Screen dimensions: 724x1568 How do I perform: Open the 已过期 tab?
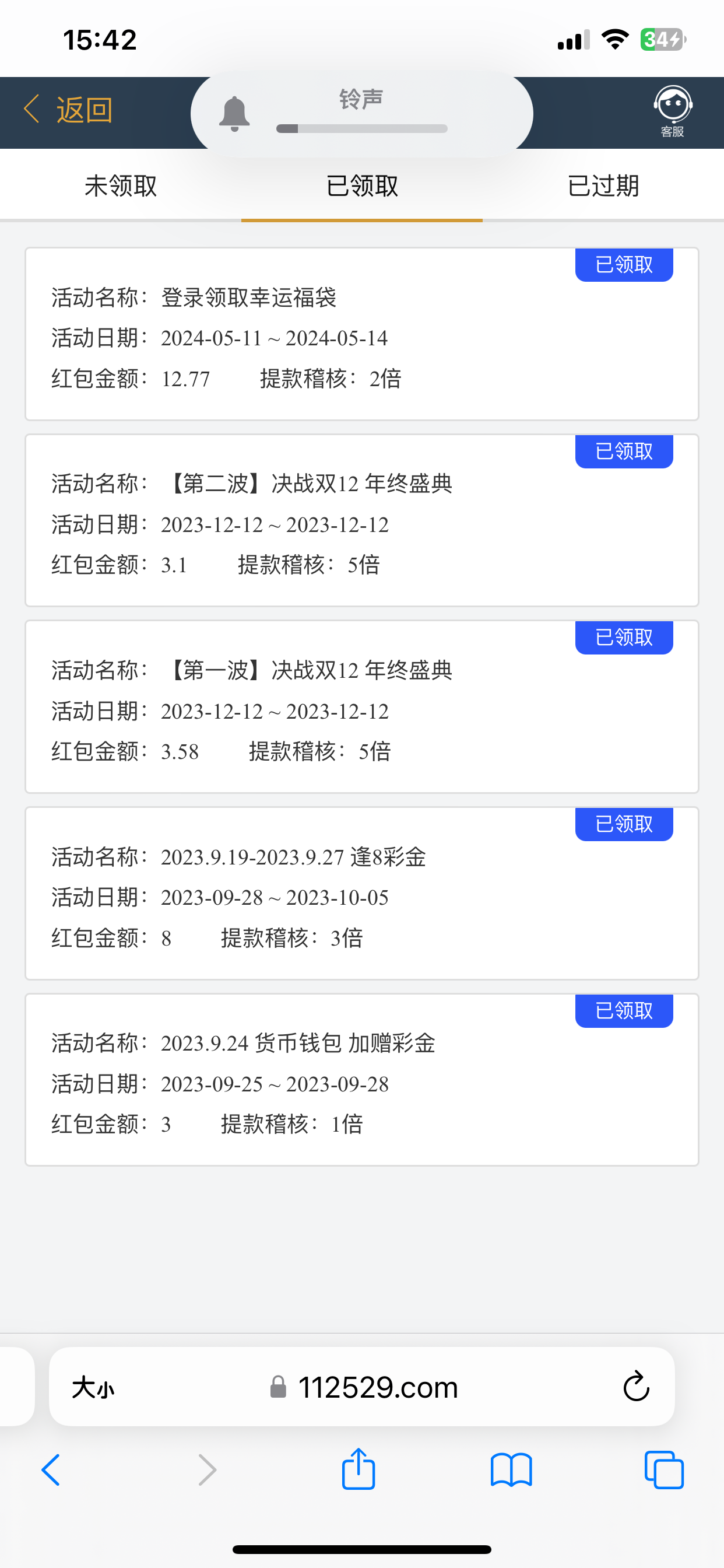(x=603, y=185)
